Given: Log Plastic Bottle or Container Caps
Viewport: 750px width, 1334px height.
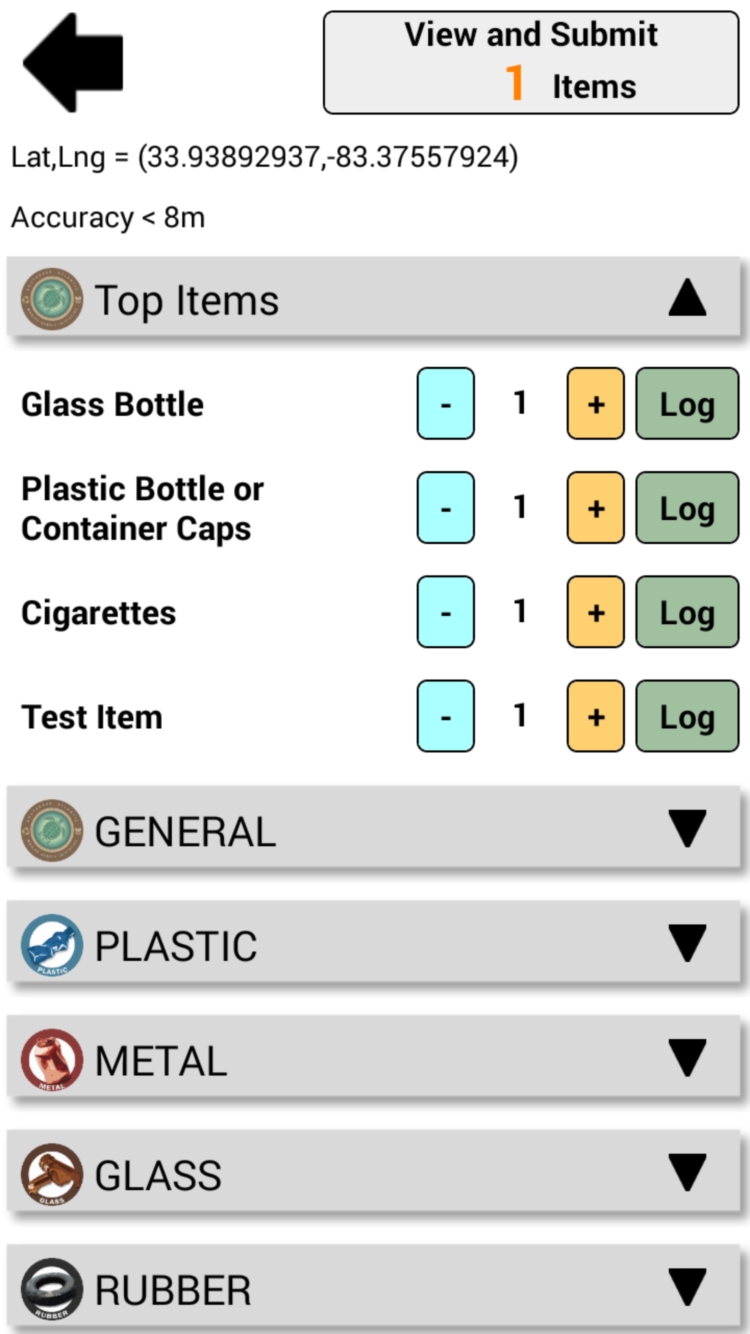Looking at the screenshot, I should pos(687,508).
